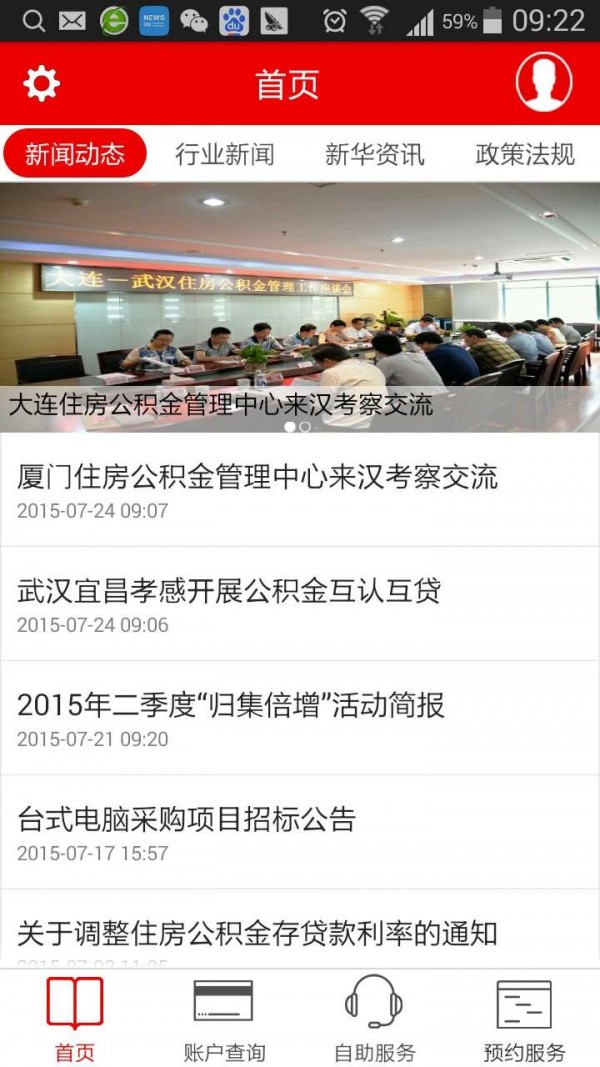Select the 新闻动态 tab
This screenshot has height=1067, width=600.
pyautogui.click(x=75, y=154)
